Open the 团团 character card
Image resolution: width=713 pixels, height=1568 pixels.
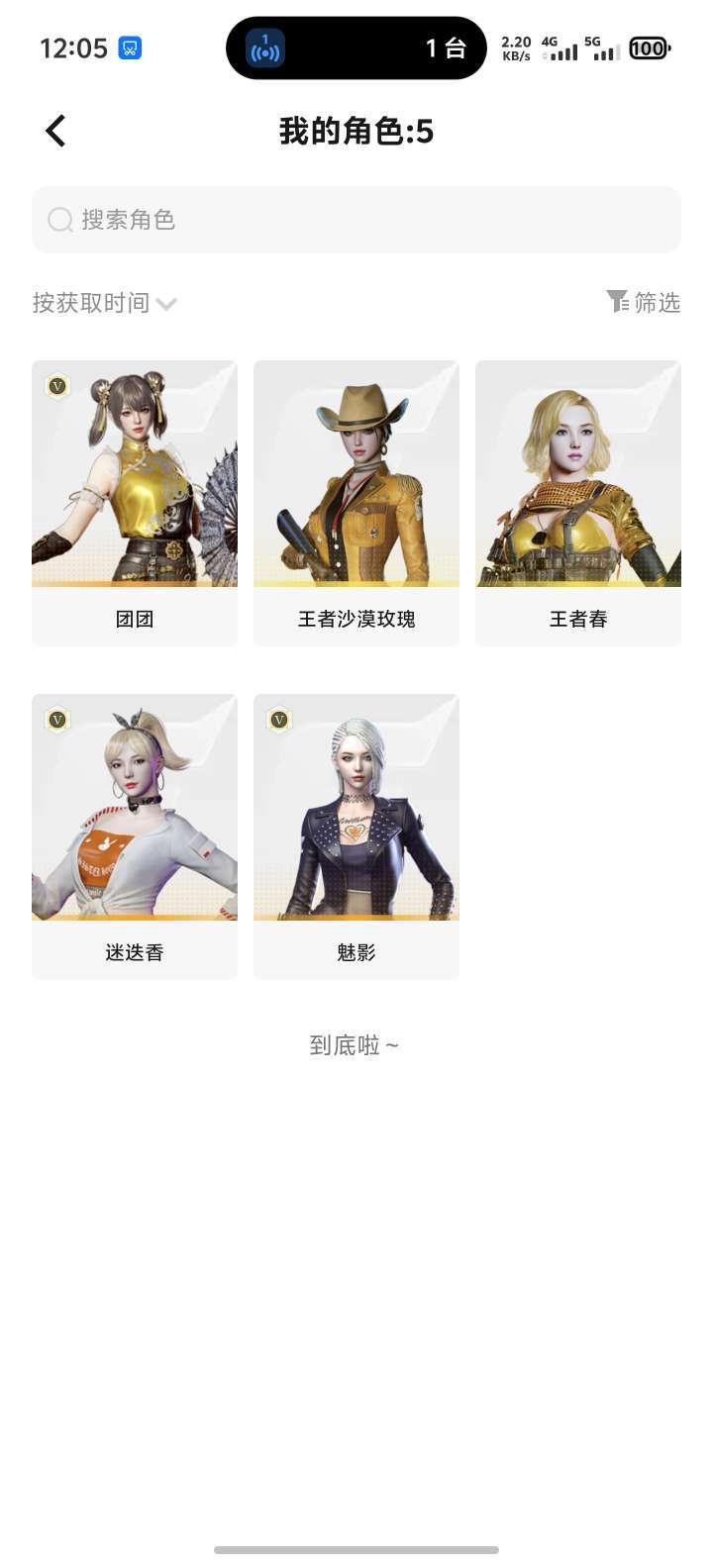135,503
